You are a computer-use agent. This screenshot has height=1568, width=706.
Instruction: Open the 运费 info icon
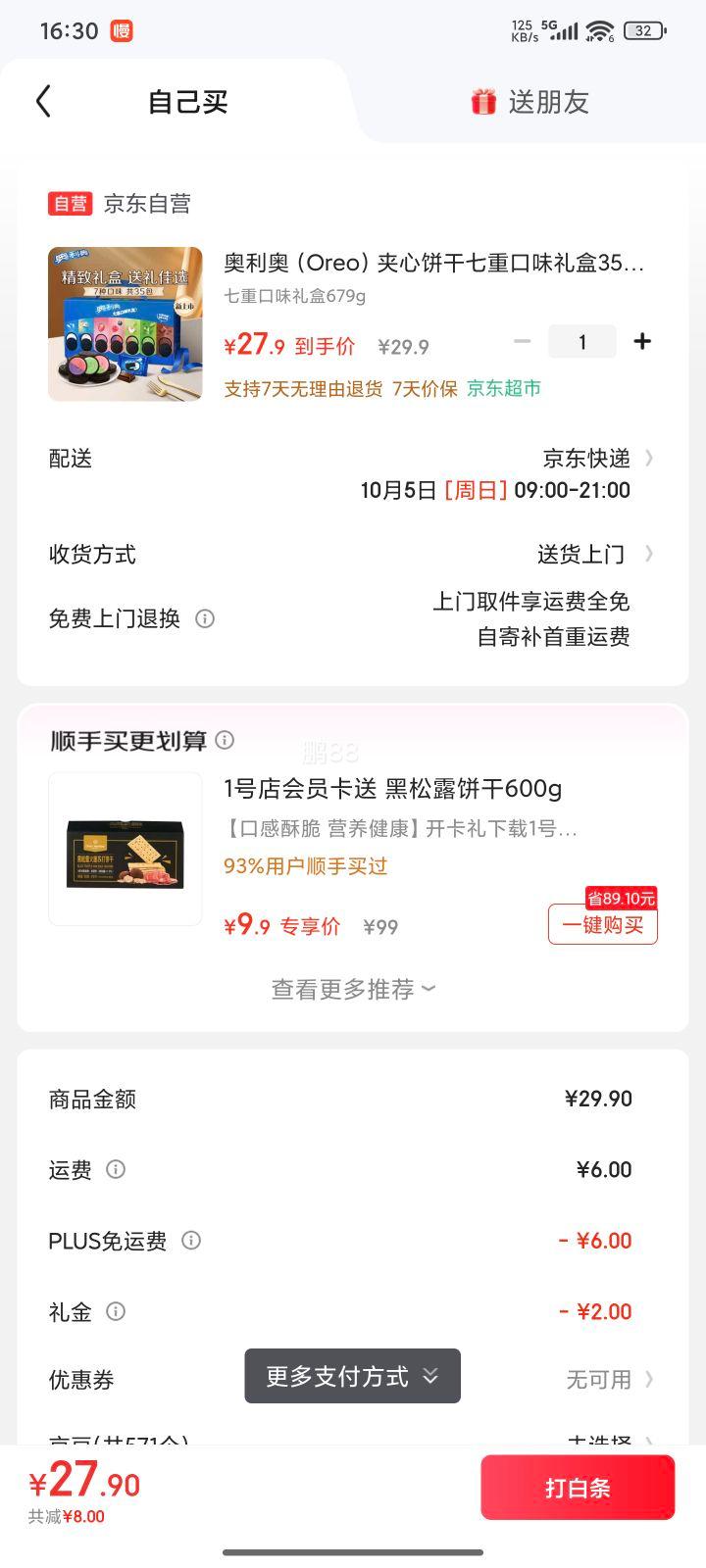click(x=116, y=1169)
